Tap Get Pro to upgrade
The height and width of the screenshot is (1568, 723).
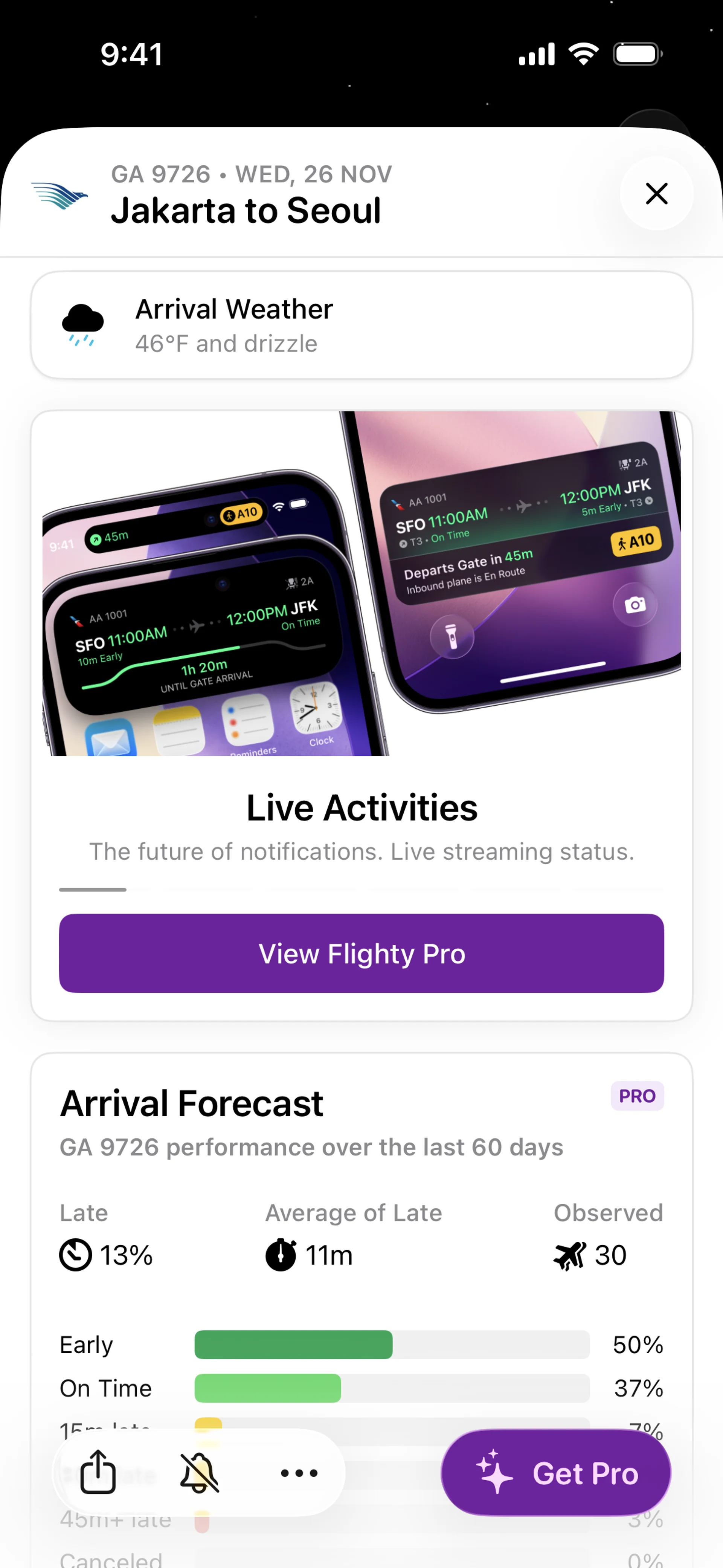pos(556,1473)
